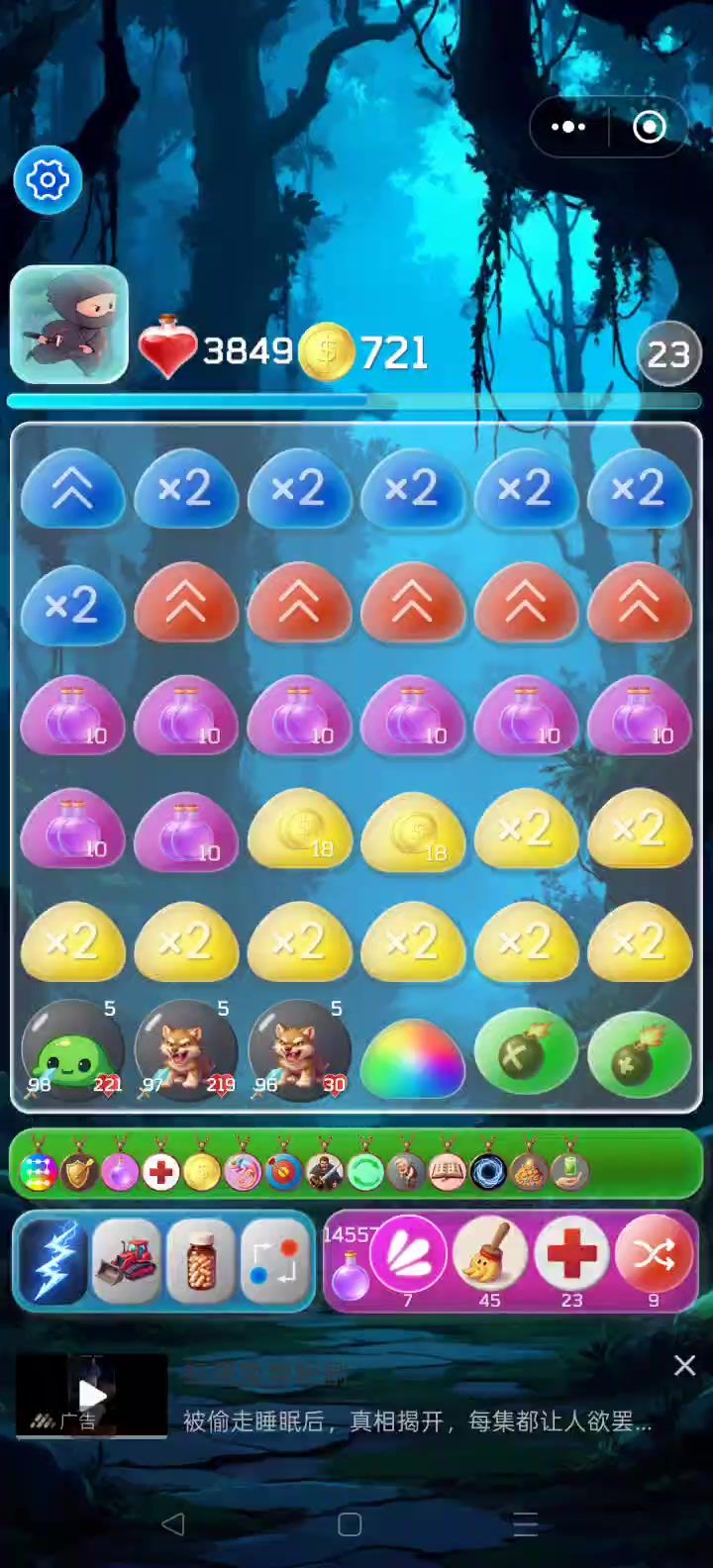This screenshot has height=1568, width=713.
Task: Go back with the system back button
Action: 173,1523
